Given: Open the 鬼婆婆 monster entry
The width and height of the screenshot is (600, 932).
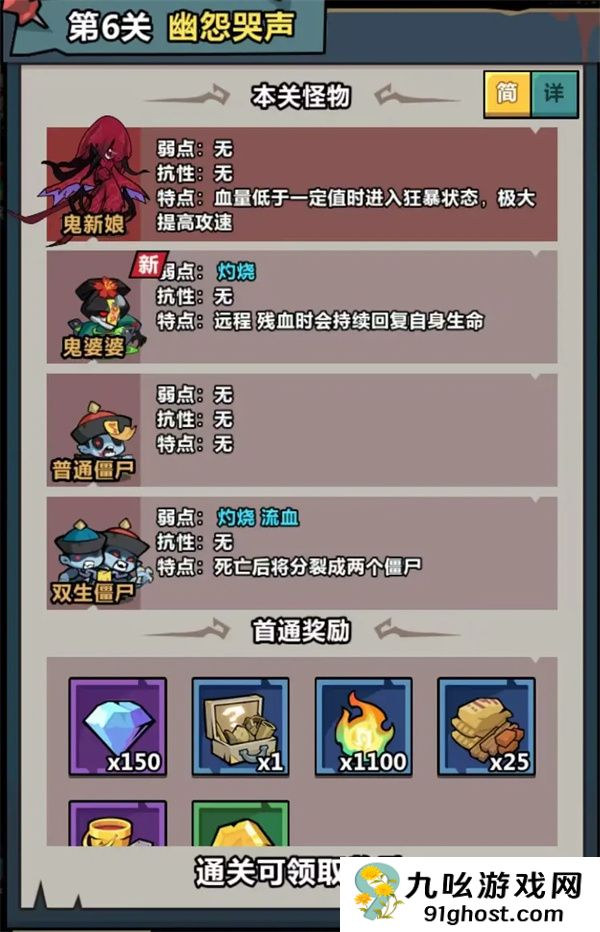Looking at the screenshot, I should pos(94,306).
